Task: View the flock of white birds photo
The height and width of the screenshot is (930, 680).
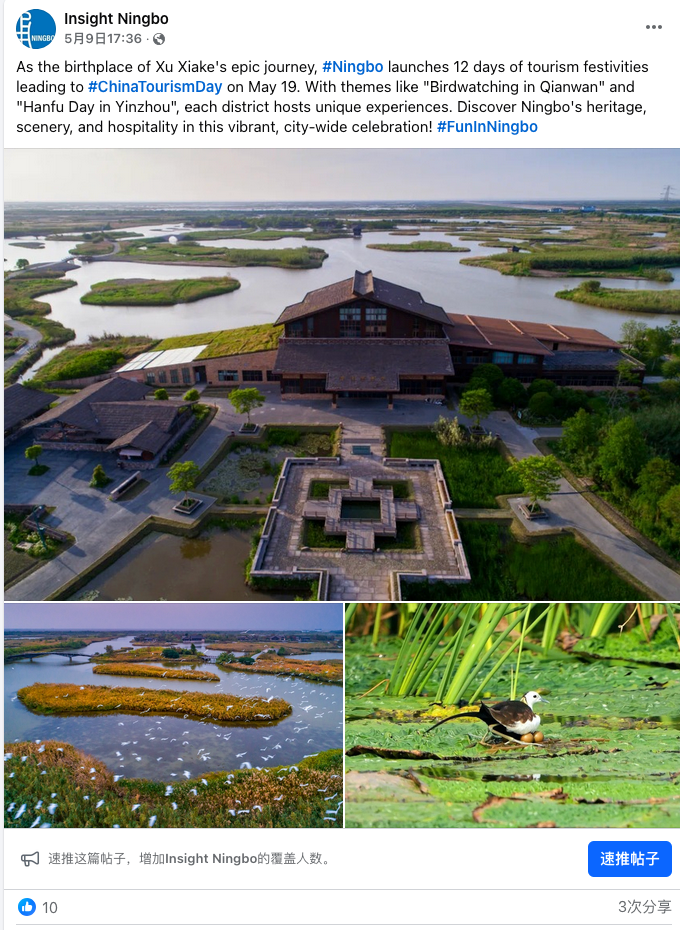Action: pos(173,715)
